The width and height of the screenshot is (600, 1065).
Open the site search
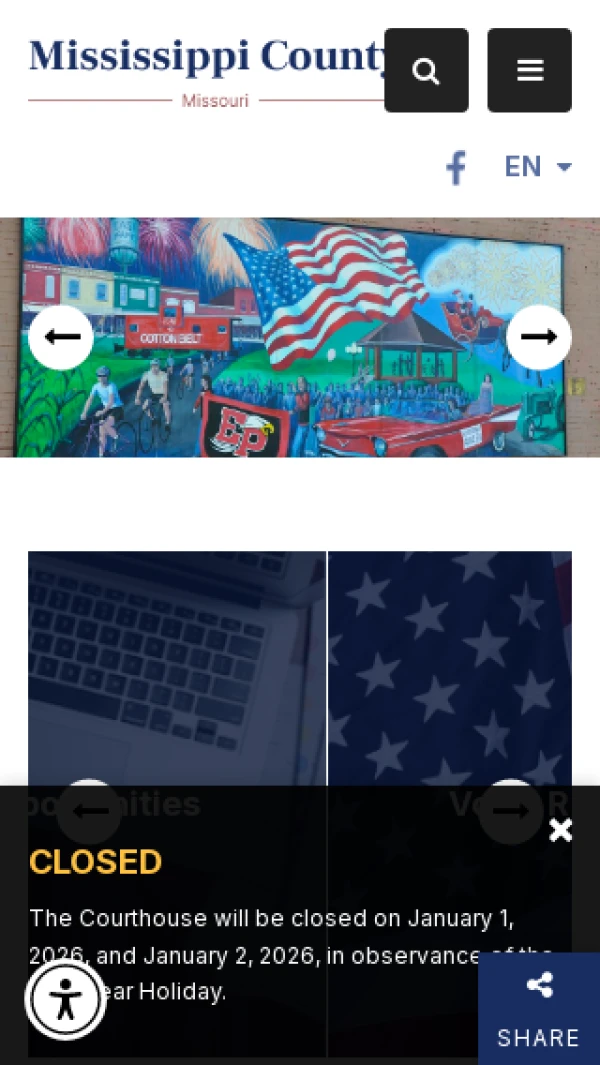point(426,71)
